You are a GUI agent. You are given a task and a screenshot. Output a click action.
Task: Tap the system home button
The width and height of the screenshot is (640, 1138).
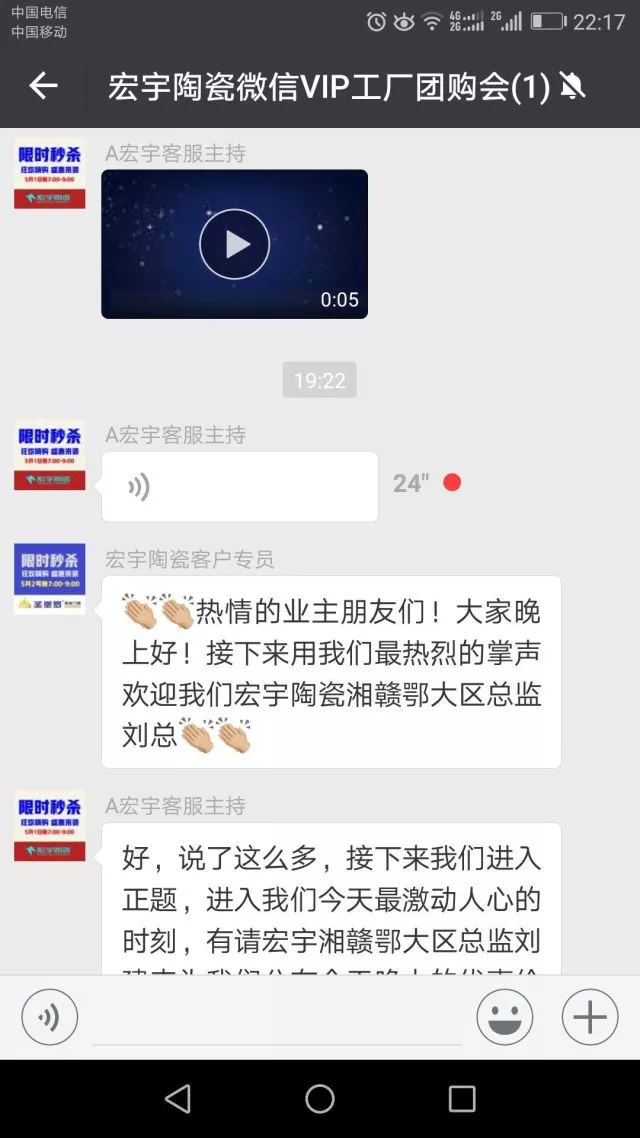tap(320, 1098)
